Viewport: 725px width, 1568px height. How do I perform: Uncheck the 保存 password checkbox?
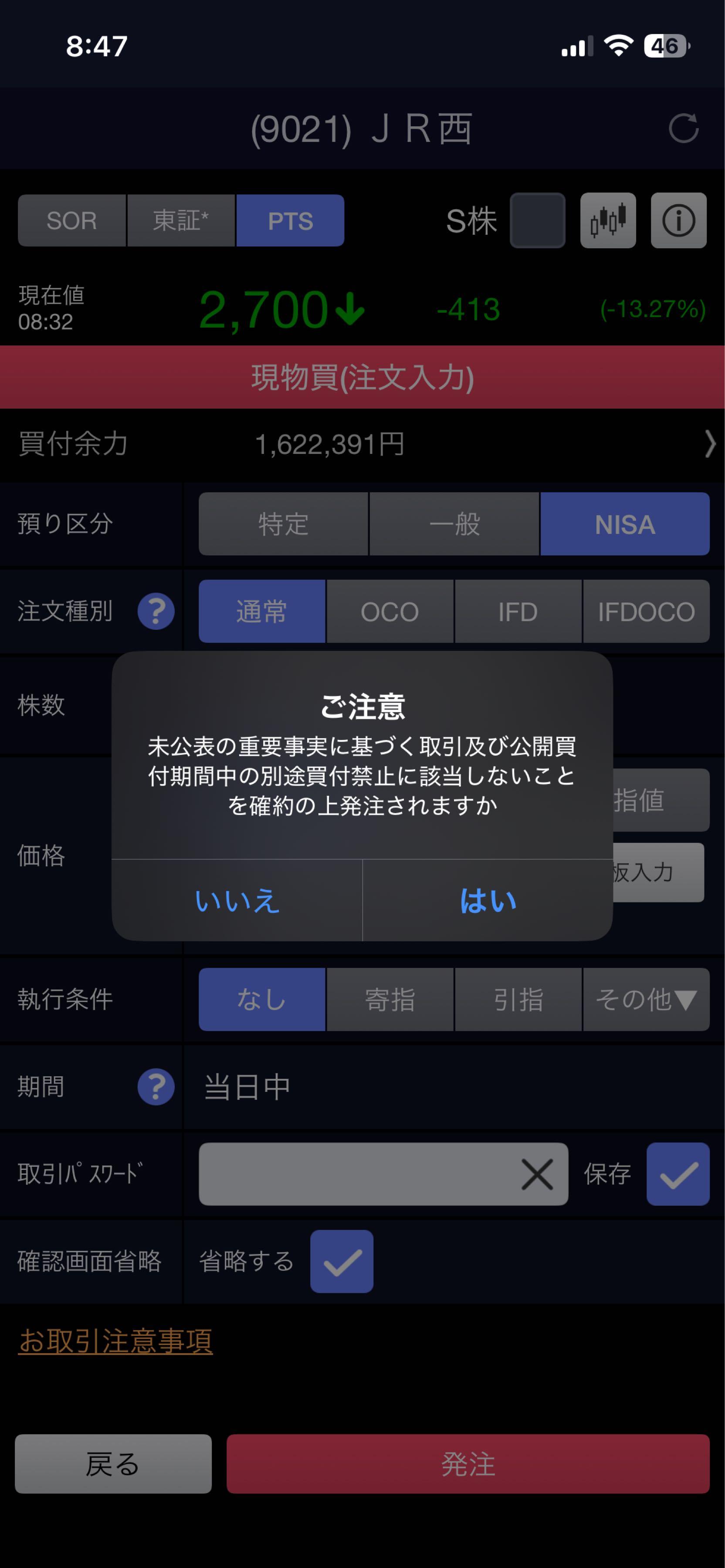pyautogui.click(x=678, y=1173)
